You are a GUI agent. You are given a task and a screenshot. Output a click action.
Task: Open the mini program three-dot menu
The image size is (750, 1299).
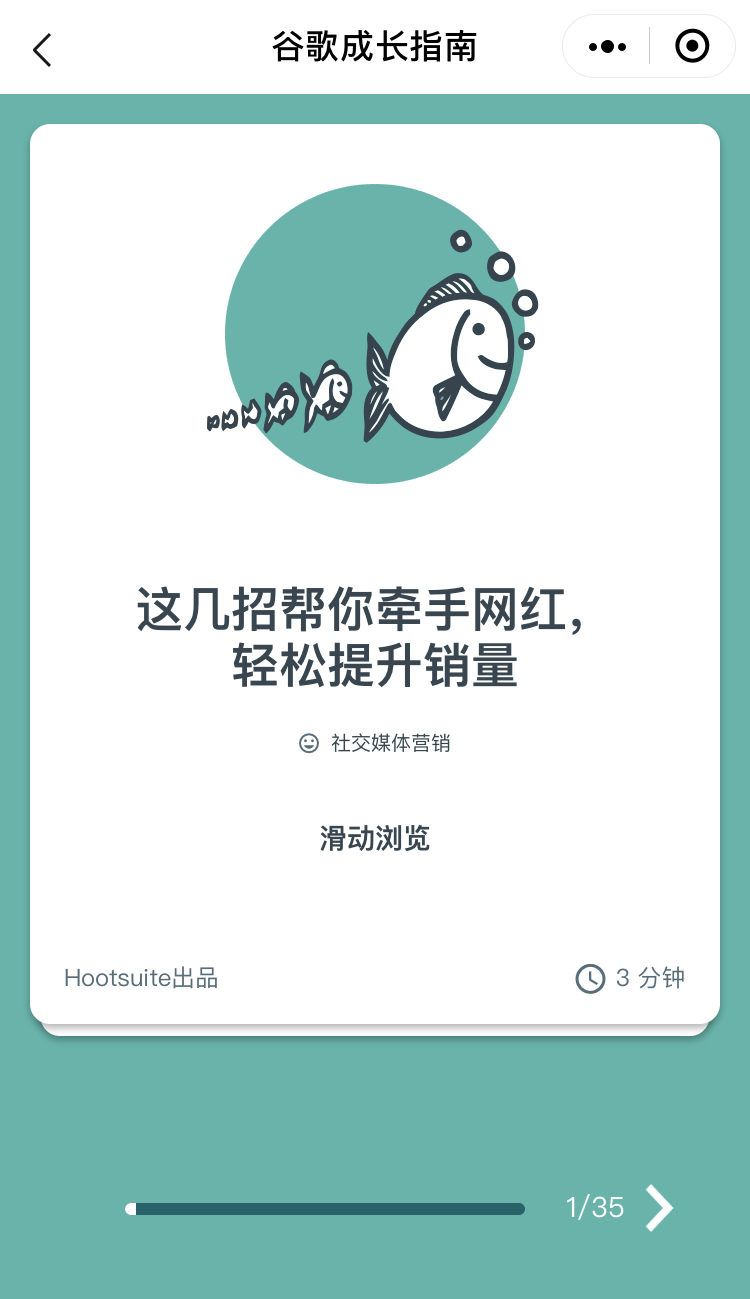point(607,47)
